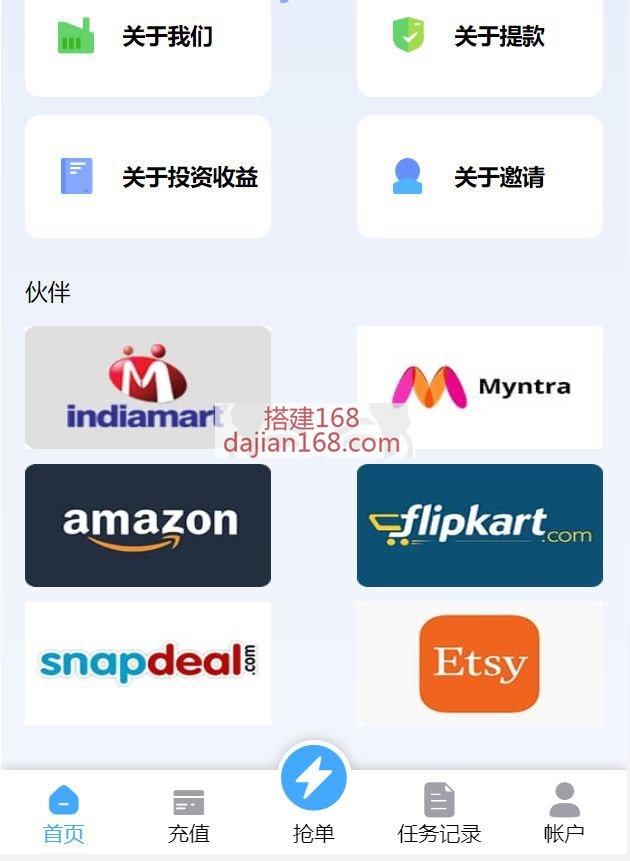Open the Myntra partner tile
The width and height of the screenshot is (630, 861).
479,387
